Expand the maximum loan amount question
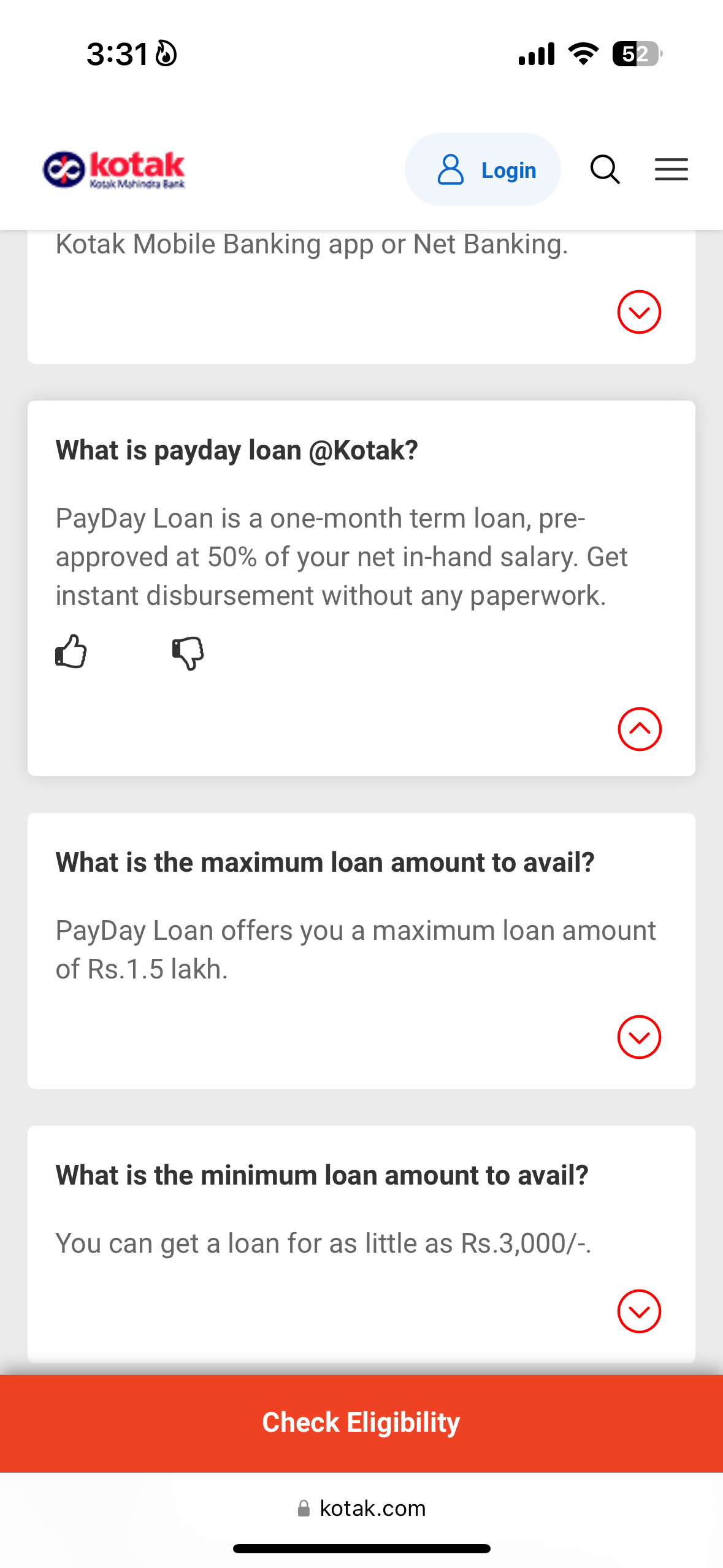723x1568 pixels. [x=638, y=1037]
